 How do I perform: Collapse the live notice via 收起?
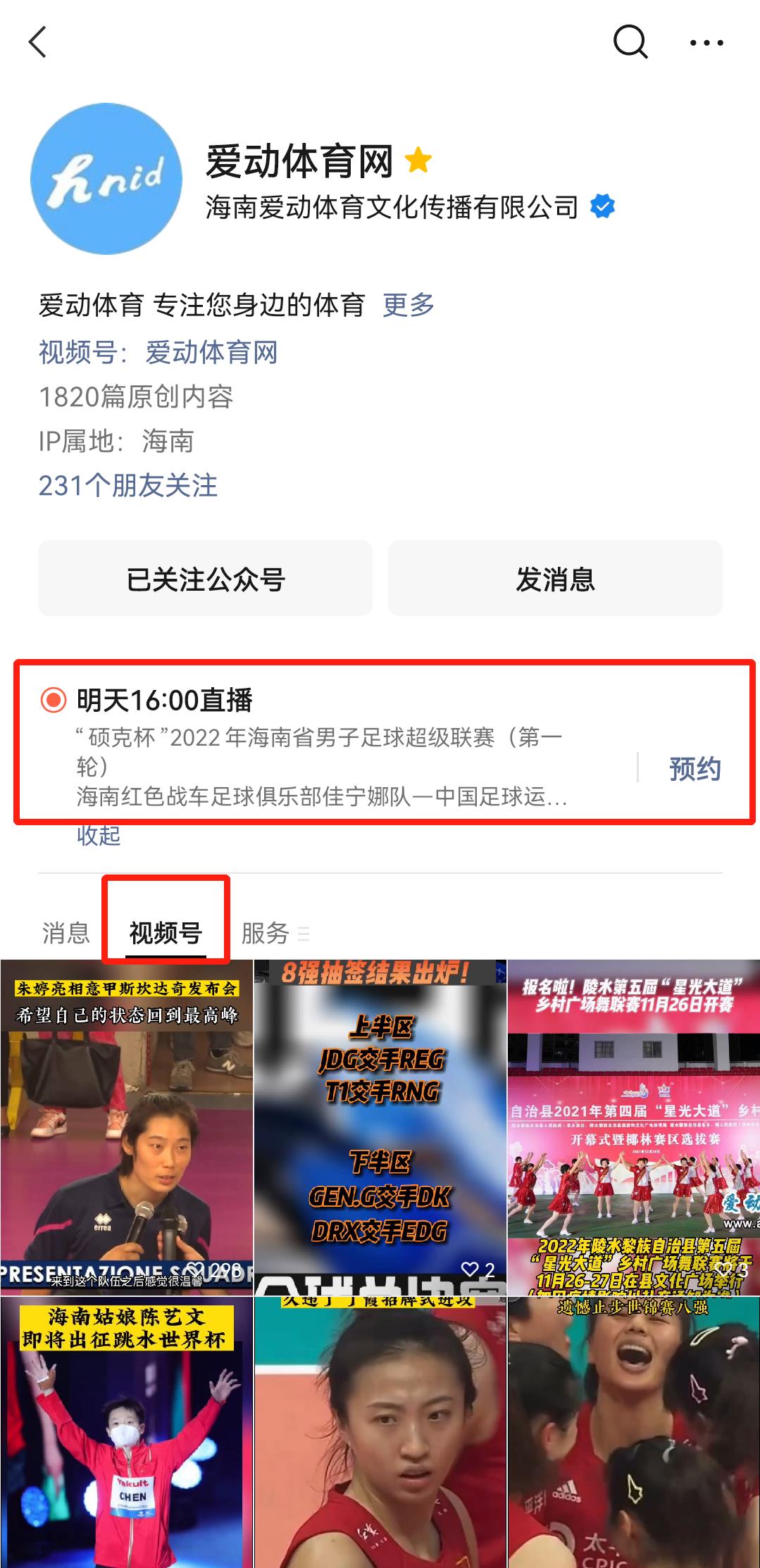pyautogui.click(x=98, y=837)
